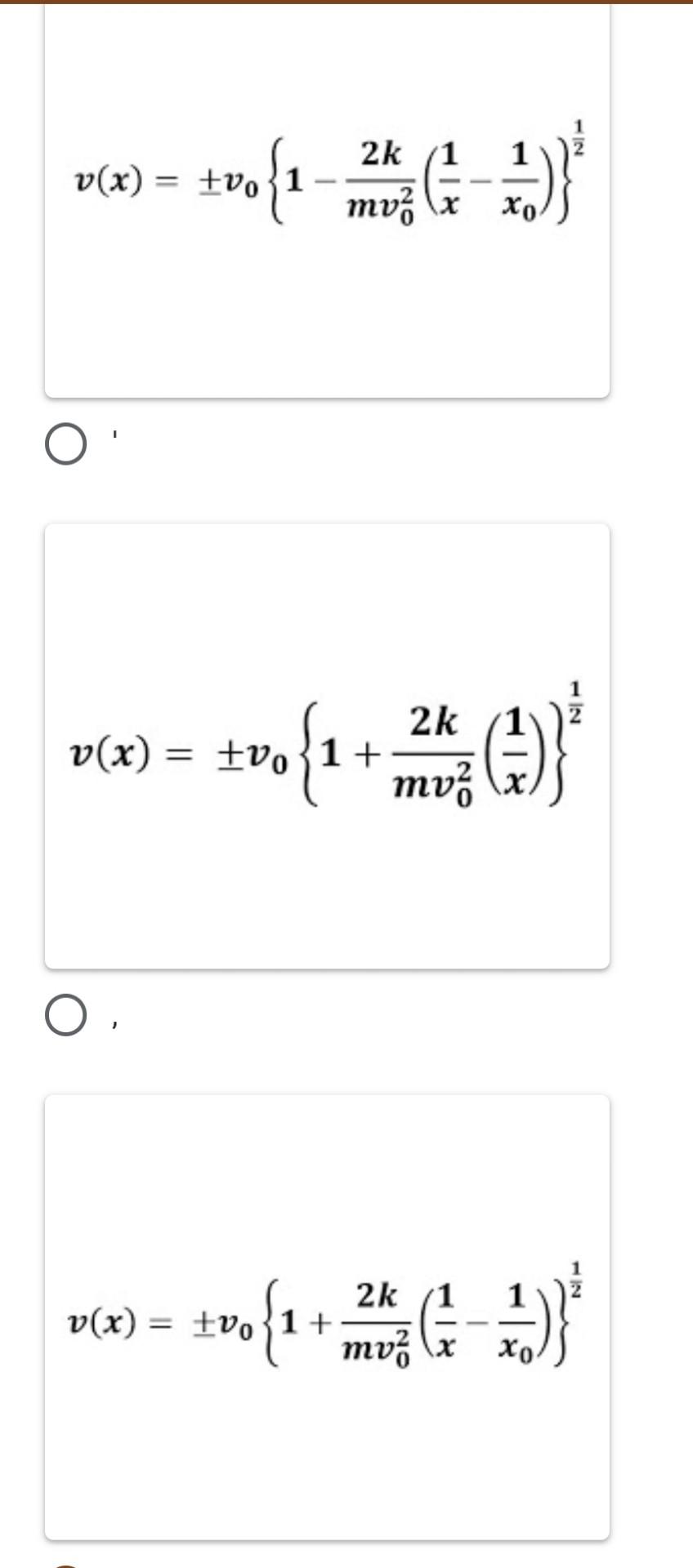Select the radio button below the first equation
693x1568 pixels.
[x=65, y=443]
